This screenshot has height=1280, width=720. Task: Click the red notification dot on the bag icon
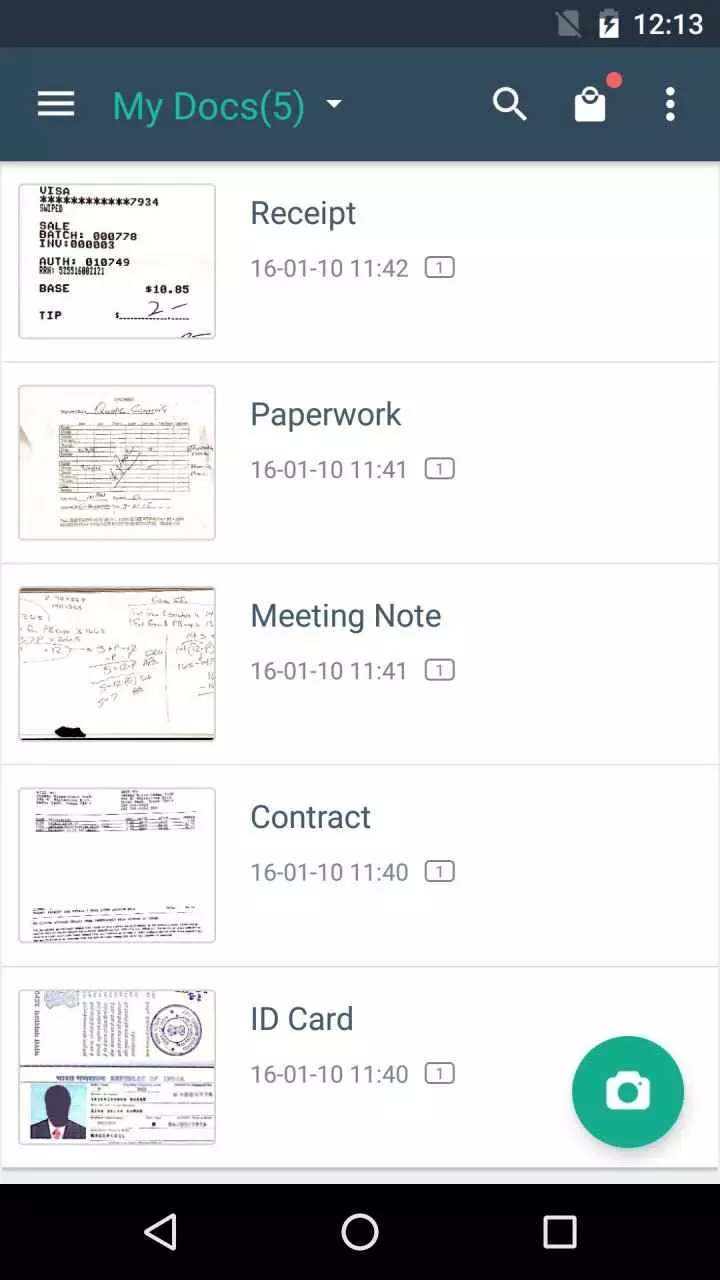614,81
